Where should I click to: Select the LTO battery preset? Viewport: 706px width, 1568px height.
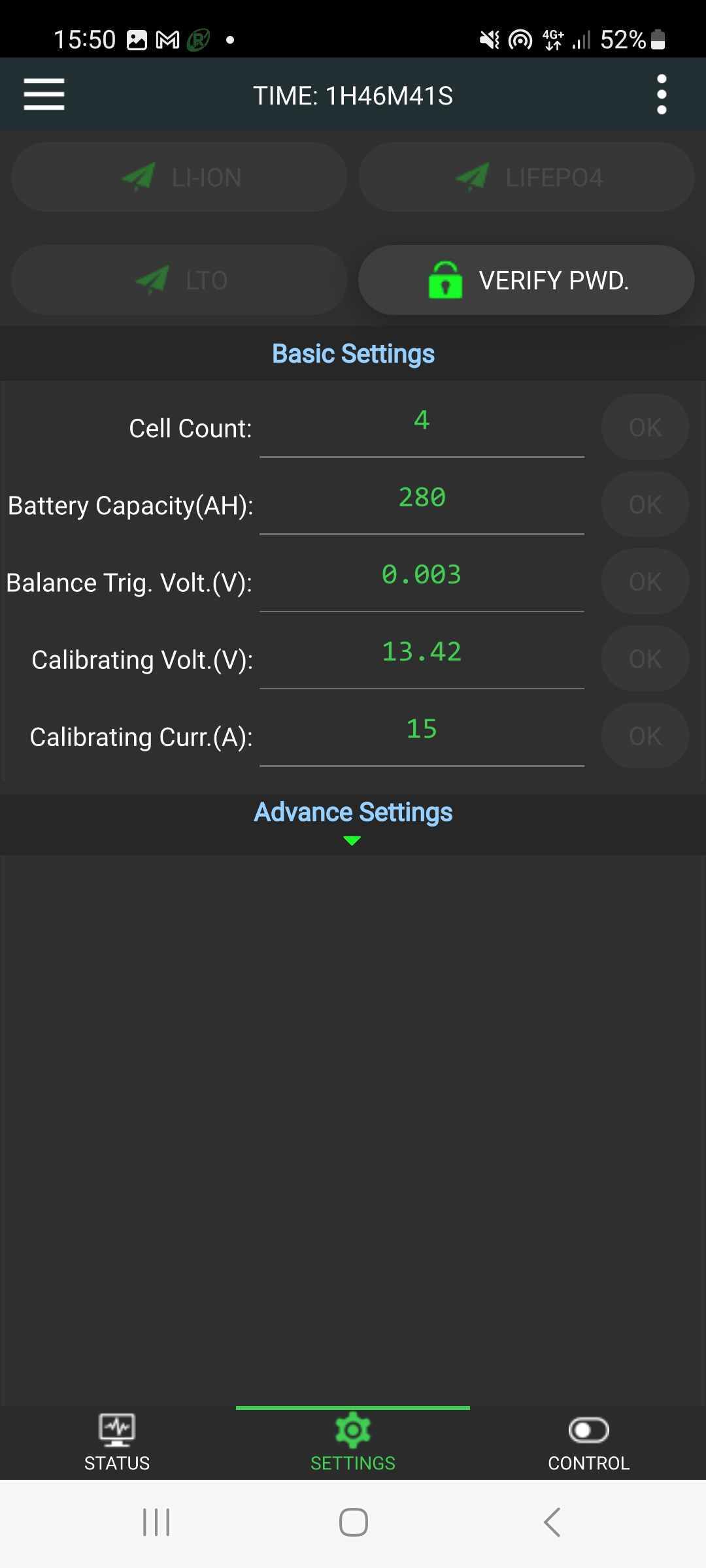coord(179,280)
